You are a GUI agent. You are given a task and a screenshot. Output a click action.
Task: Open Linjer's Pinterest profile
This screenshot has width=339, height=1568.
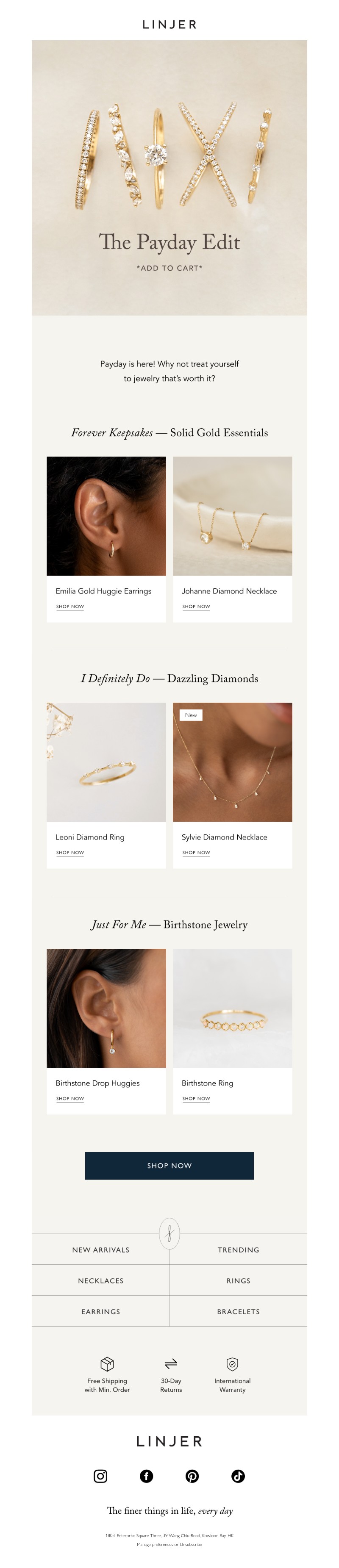[x=192, y=1476]
